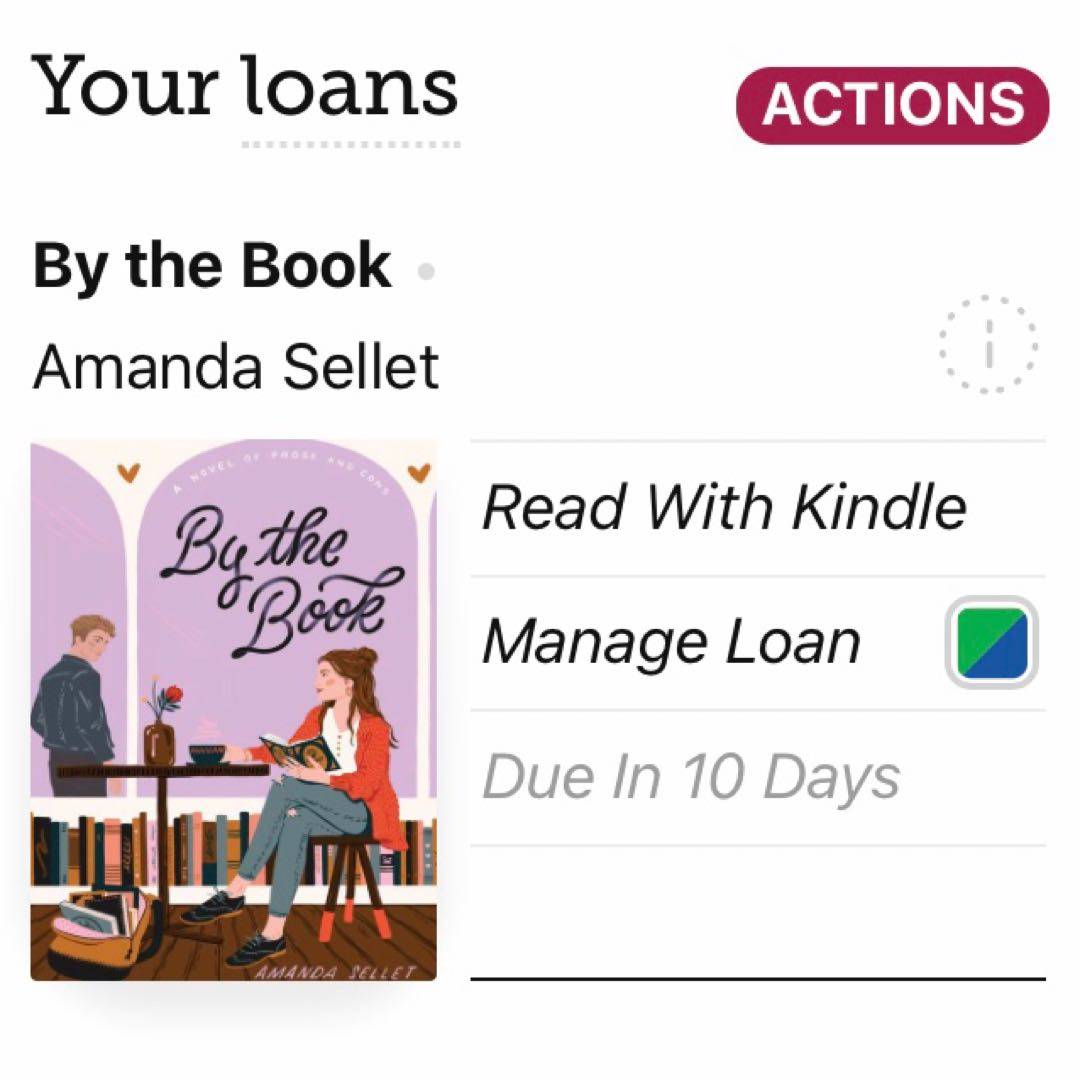
Task: Choose Read With Kindle
Action: coord(724,508)
